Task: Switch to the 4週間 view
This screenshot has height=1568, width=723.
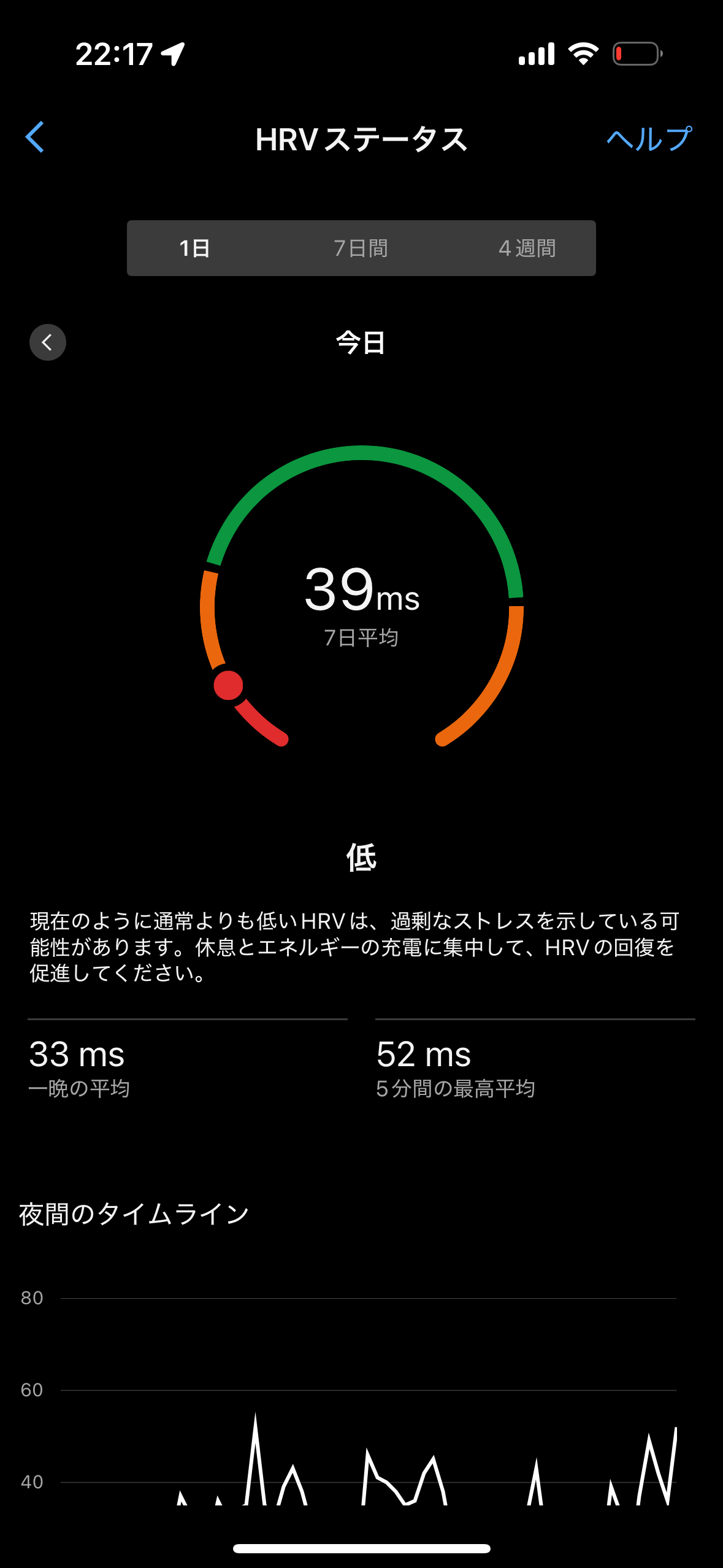Action: click(527, 248)
